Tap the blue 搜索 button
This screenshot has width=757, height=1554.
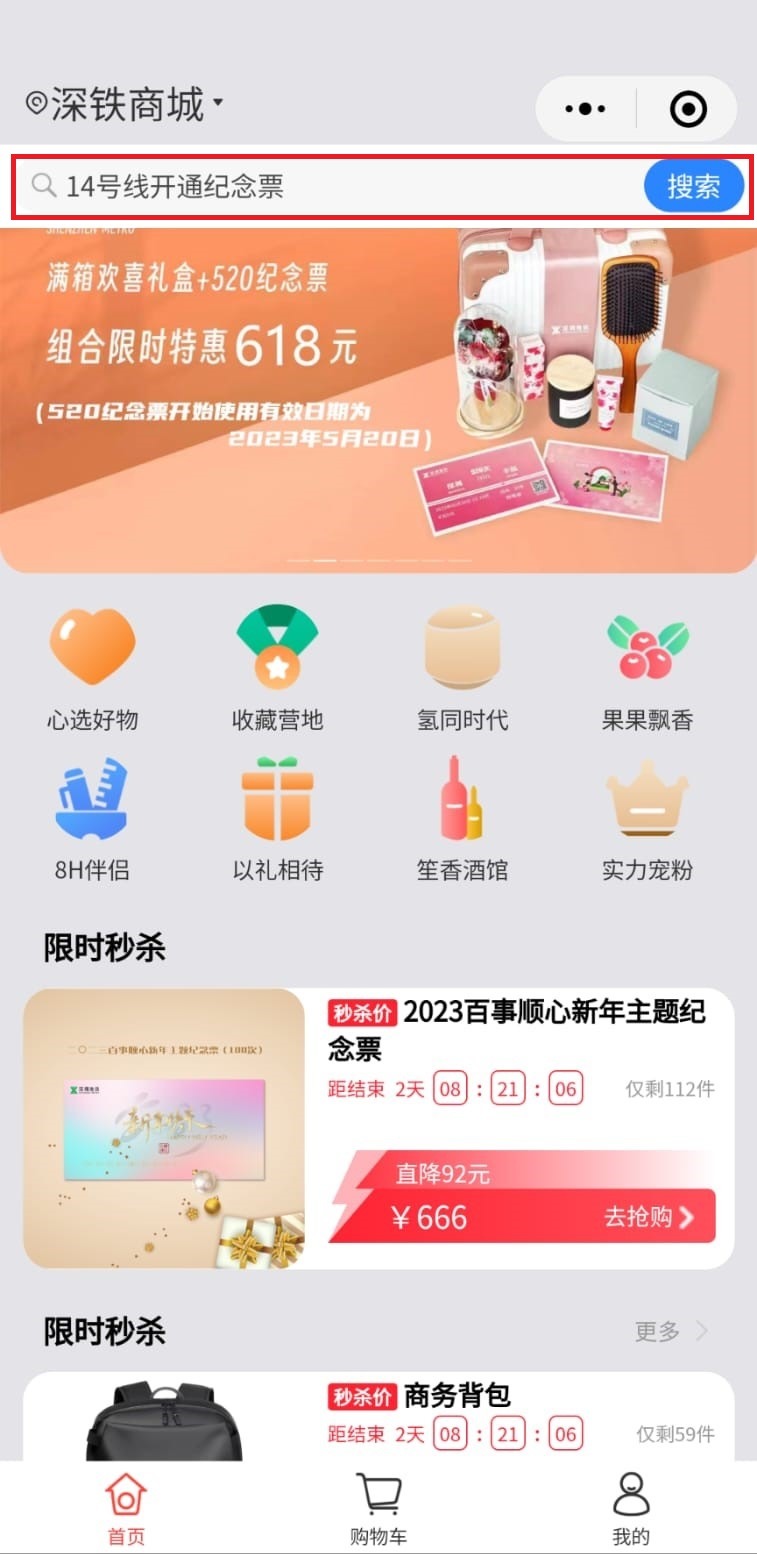click(693, 186)
